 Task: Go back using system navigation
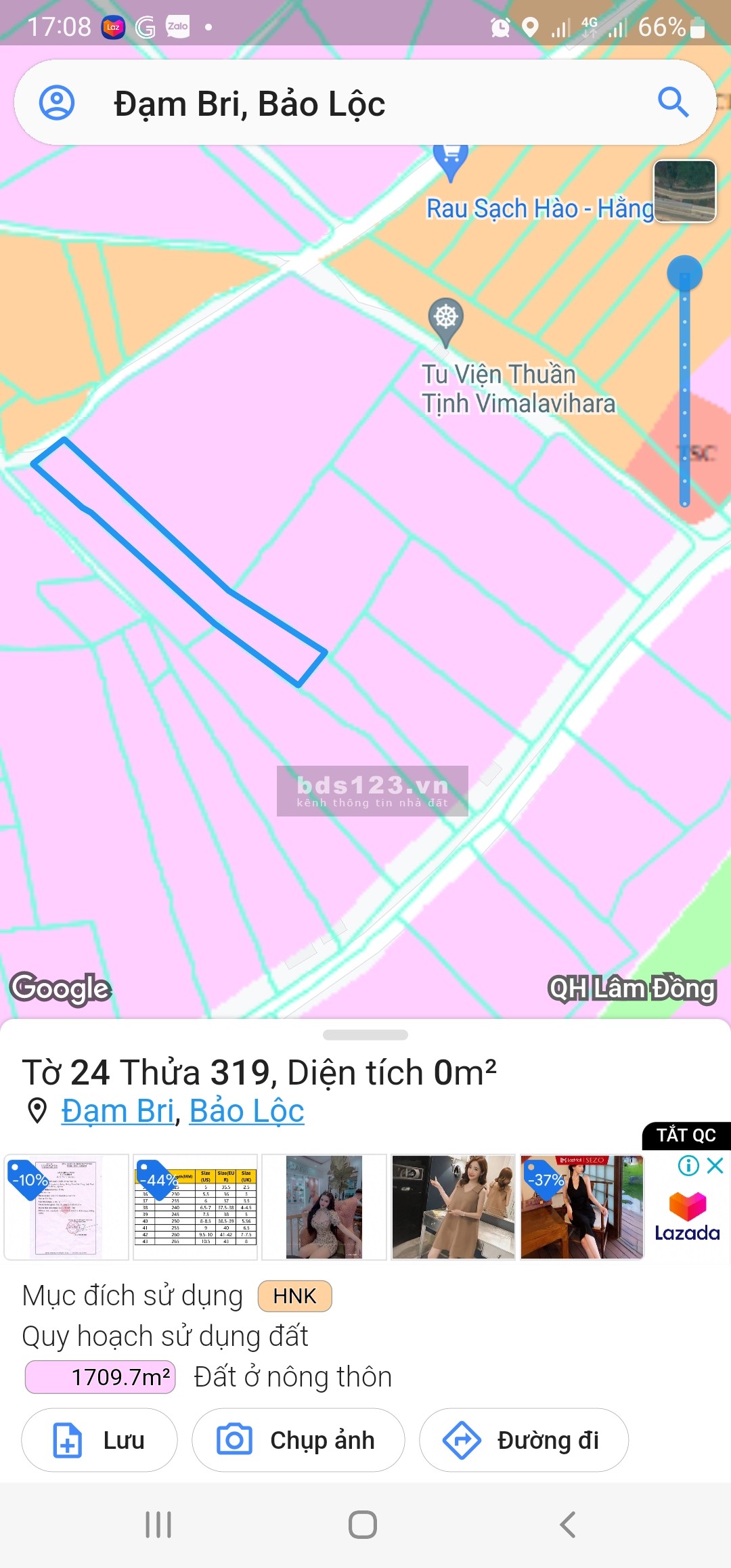pos(568,1525)
